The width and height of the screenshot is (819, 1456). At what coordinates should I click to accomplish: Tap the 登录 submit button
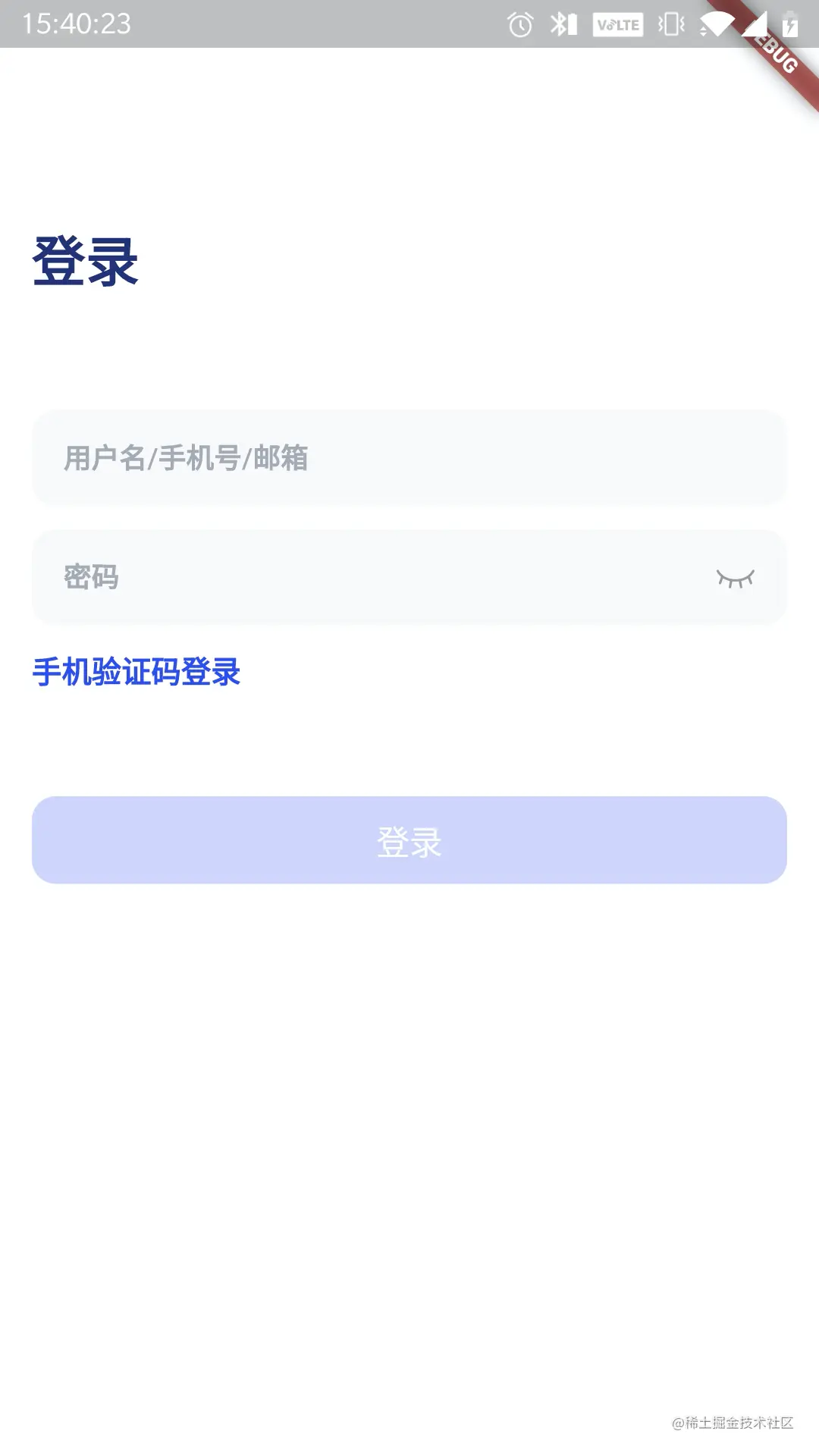pyautogui.click(x=409, y=840)
